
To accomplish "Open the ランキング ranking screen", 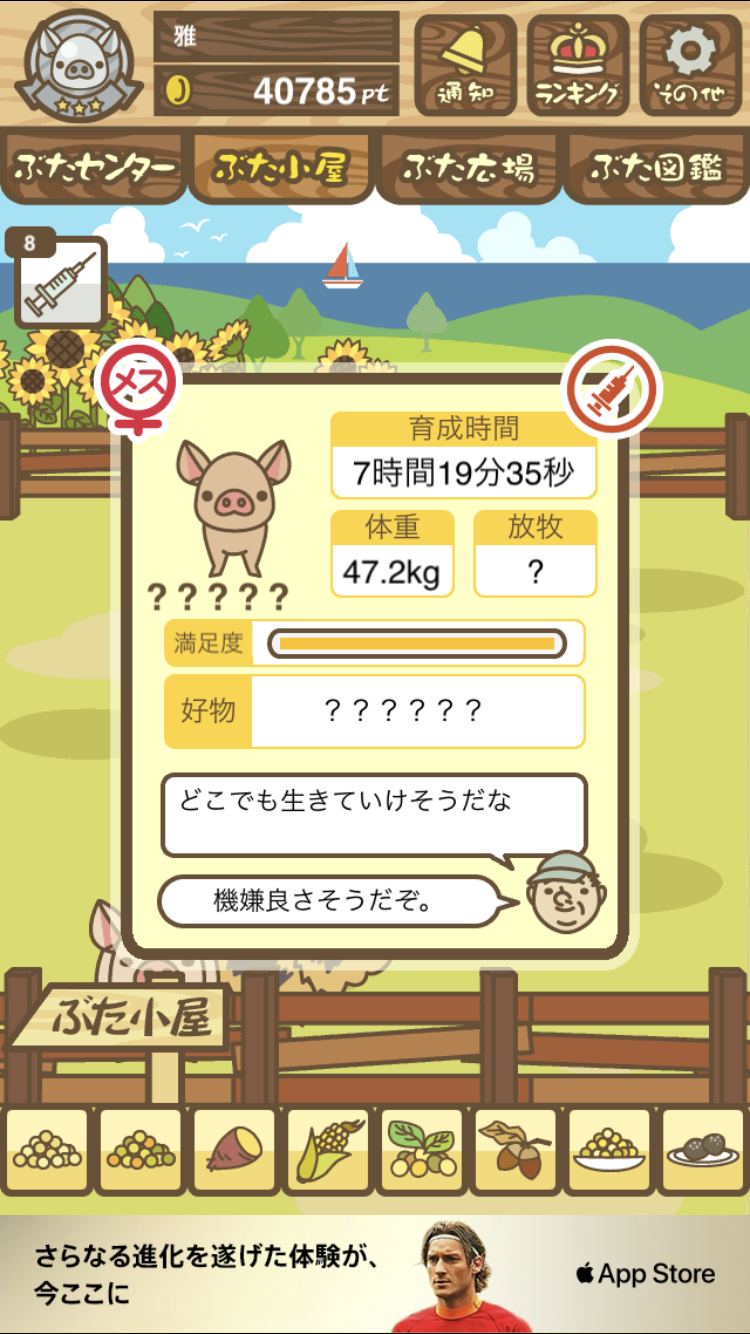I will point(578,66).
